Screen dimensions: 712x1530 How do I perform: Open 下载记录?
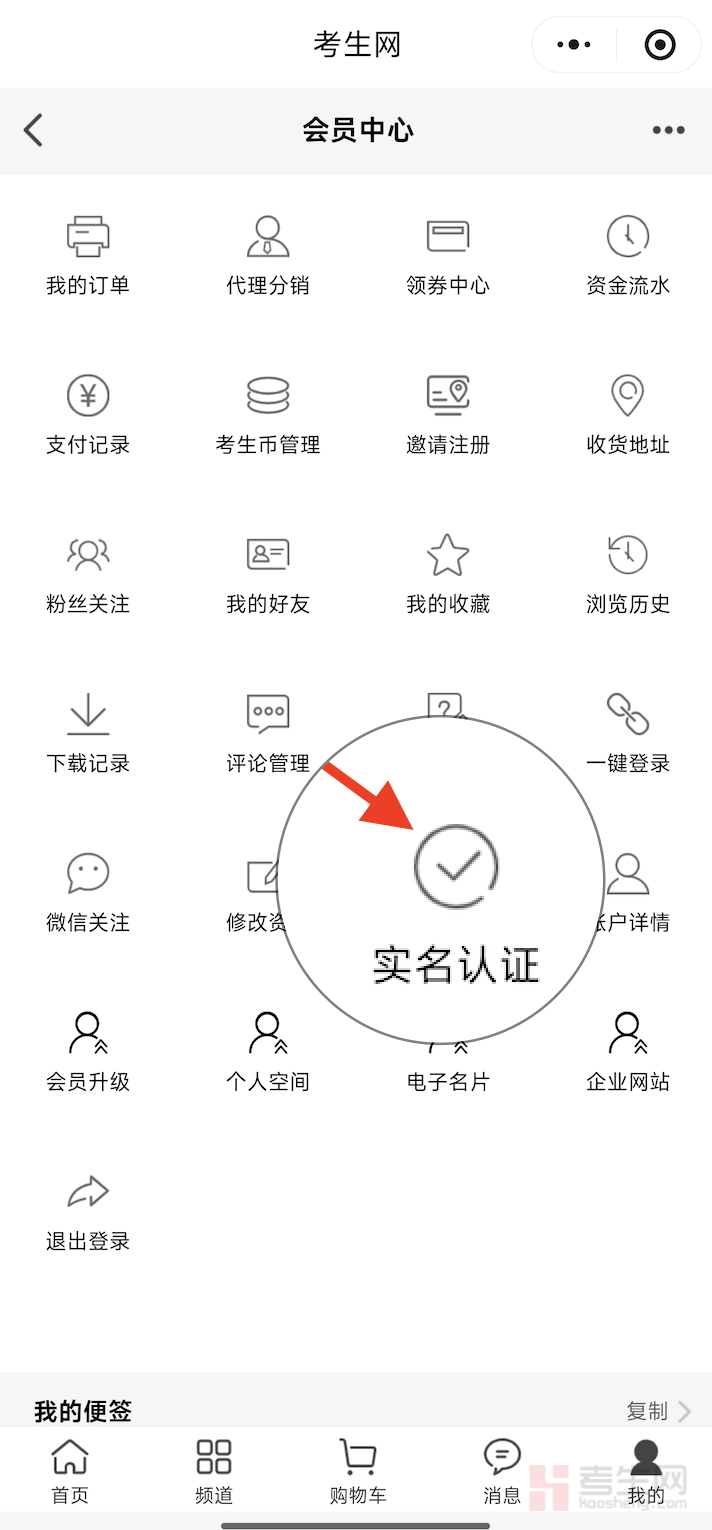click(88, 733)
